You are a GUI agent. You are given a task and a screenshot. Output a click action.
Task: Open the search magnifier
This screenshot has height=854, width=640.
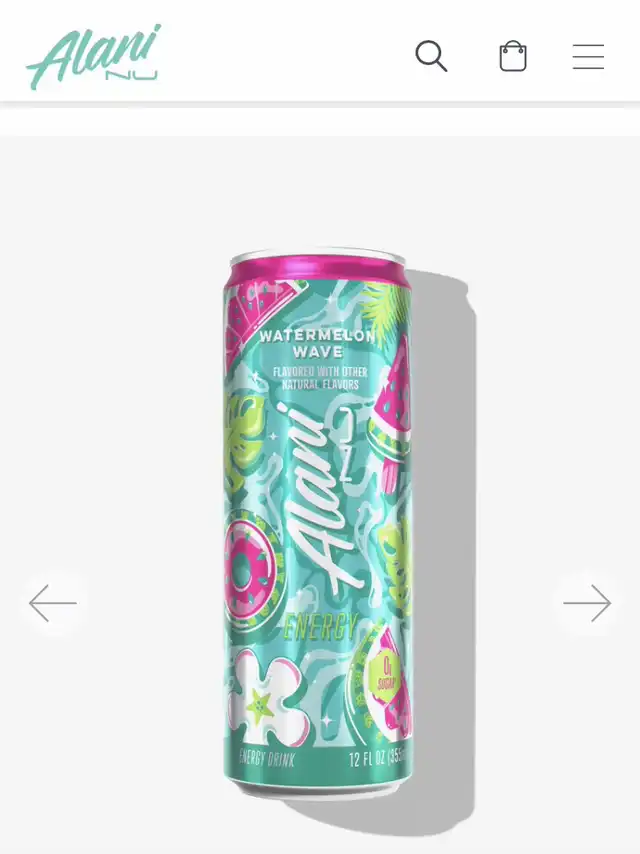point(431,56)
